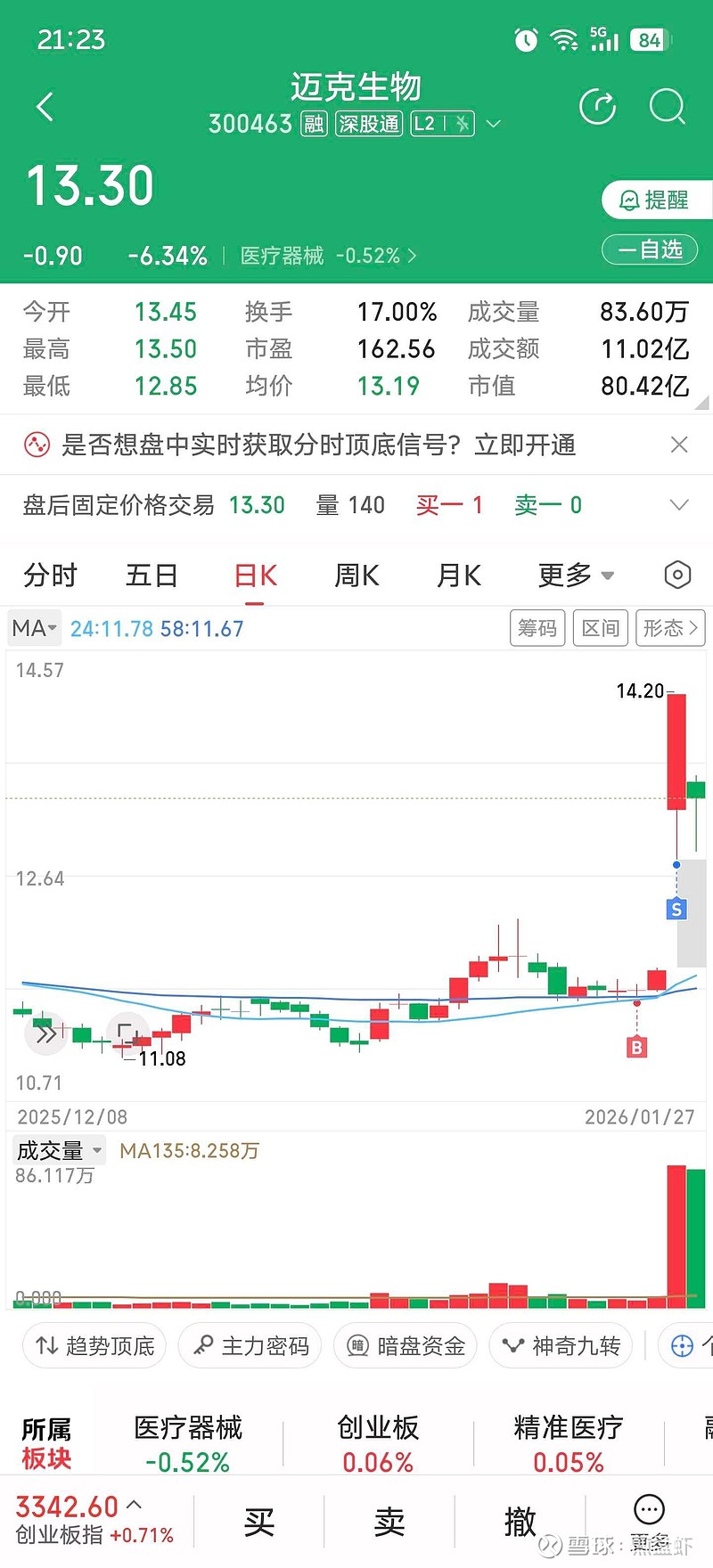Open search from the top bar

[x=666, y=106]
